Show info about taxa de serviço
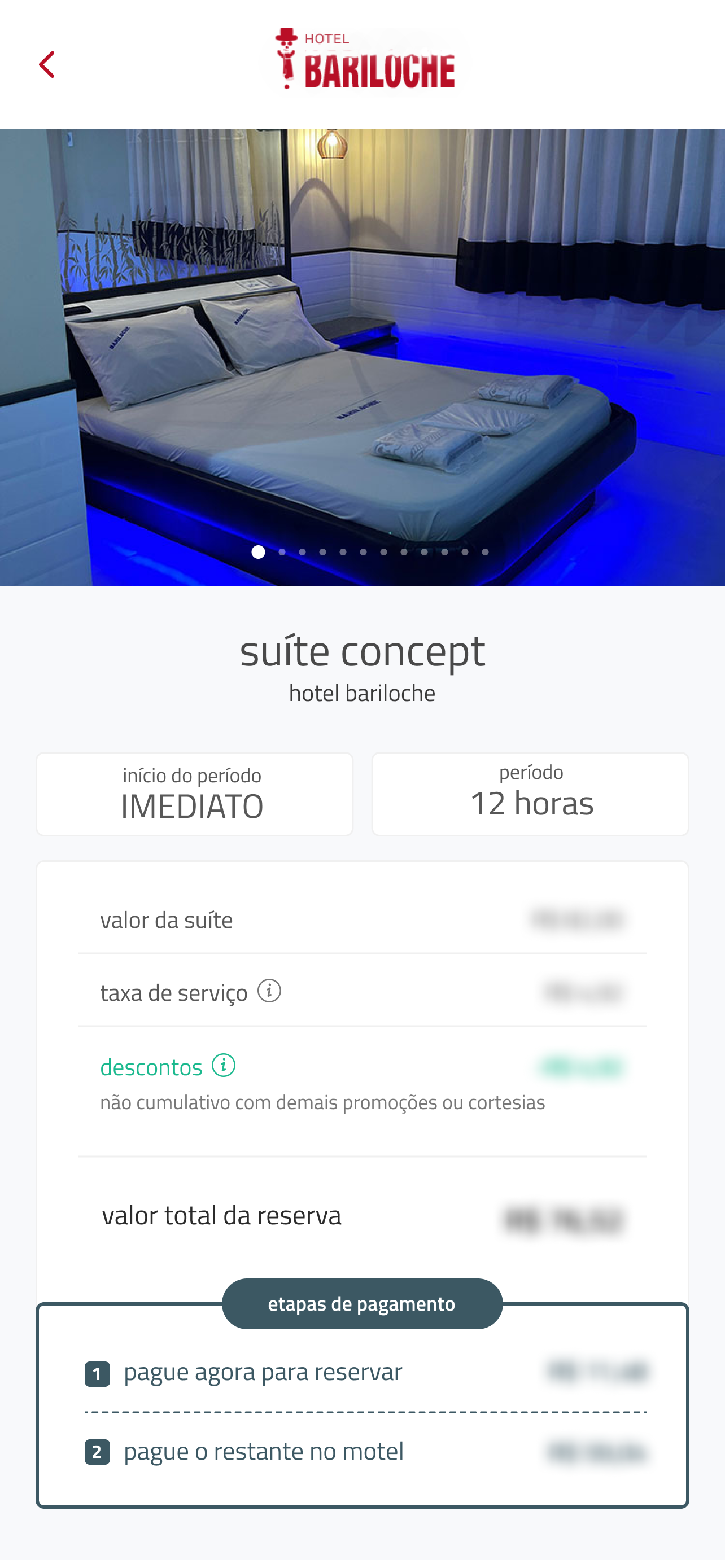 tap(269, 991)
